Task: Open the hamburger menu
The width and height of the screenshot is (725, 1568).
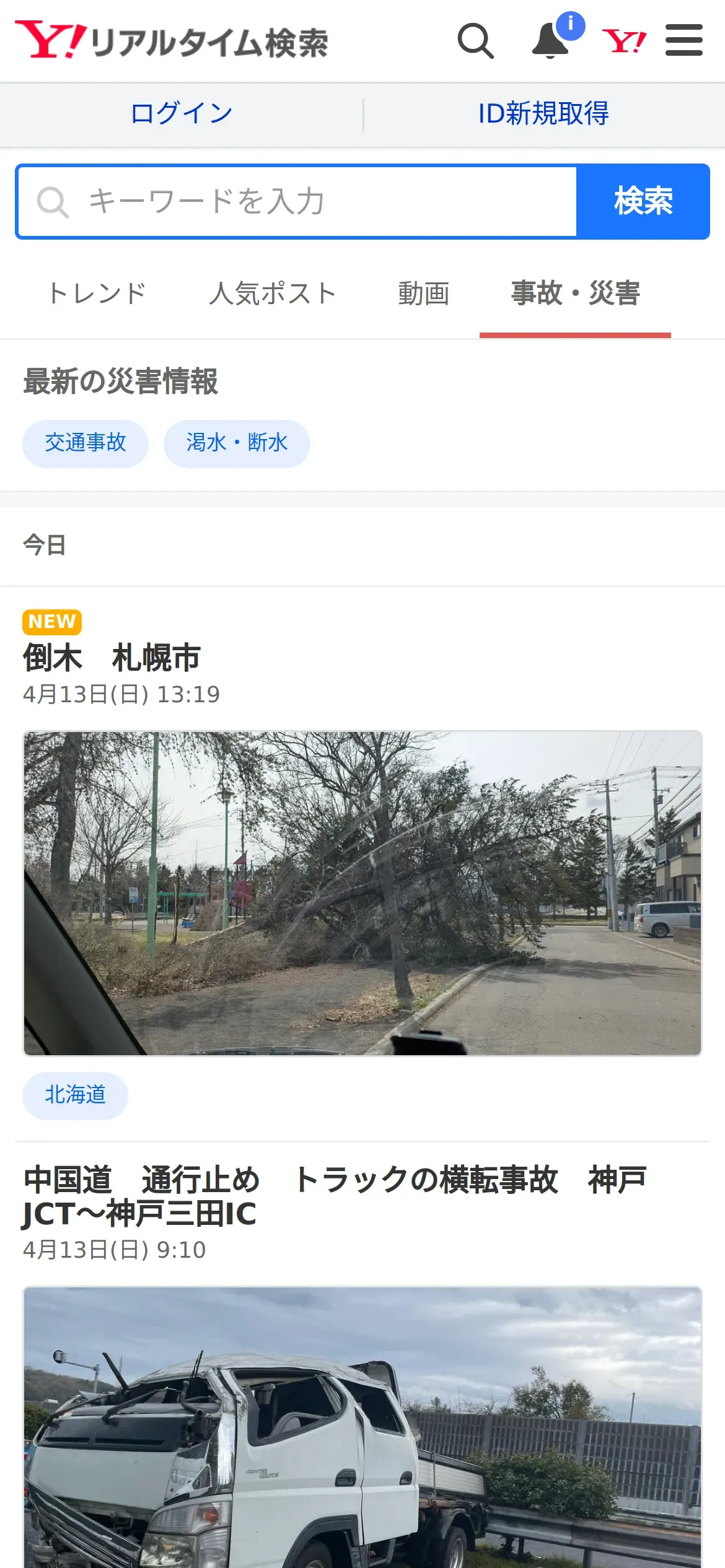Action: point(684,40)
